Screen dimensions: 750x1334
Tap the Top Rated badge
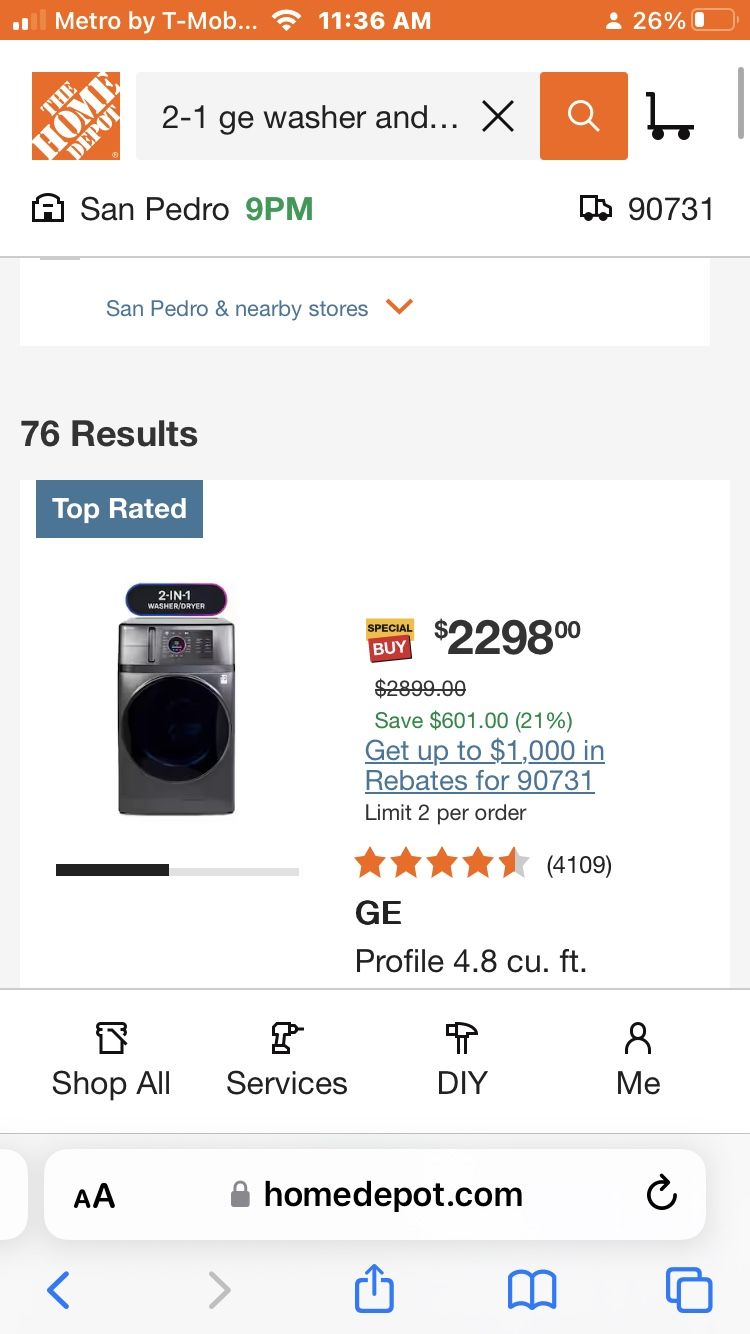point(119,509)
